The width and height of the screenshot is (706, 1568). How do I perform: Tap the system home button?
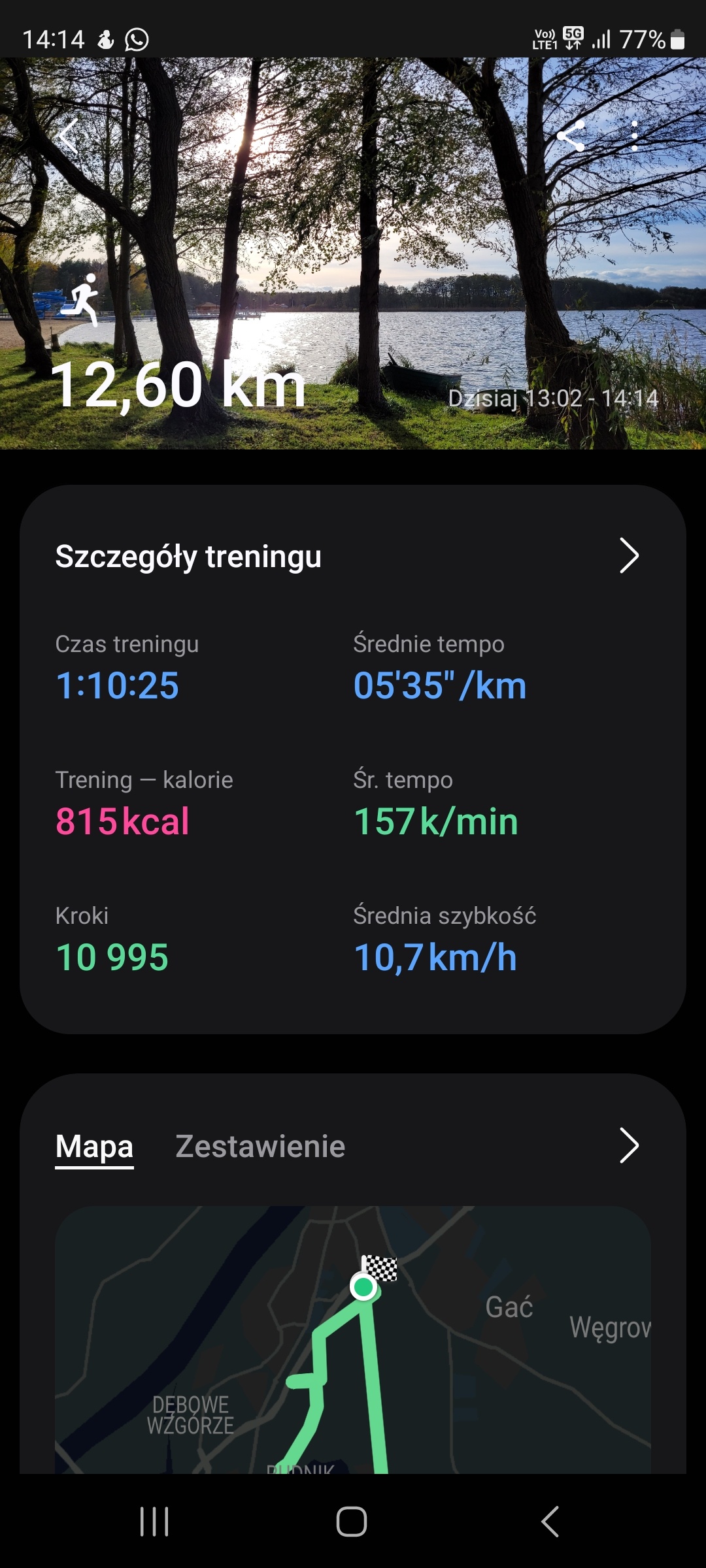click(x=352, y=1522)
